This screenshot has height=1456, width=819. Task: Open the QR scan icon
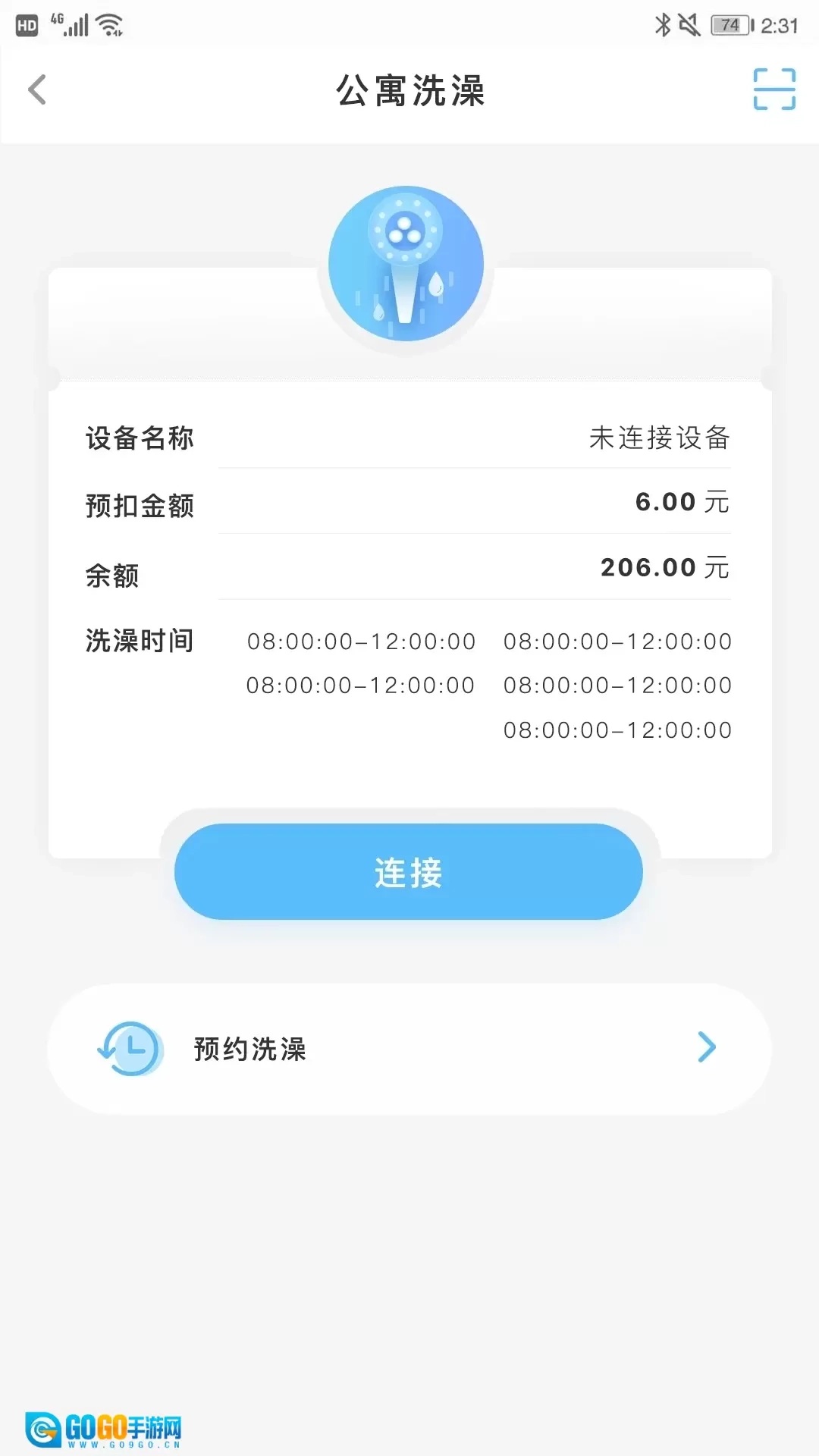pyautogui.click(x=773, y=89)
